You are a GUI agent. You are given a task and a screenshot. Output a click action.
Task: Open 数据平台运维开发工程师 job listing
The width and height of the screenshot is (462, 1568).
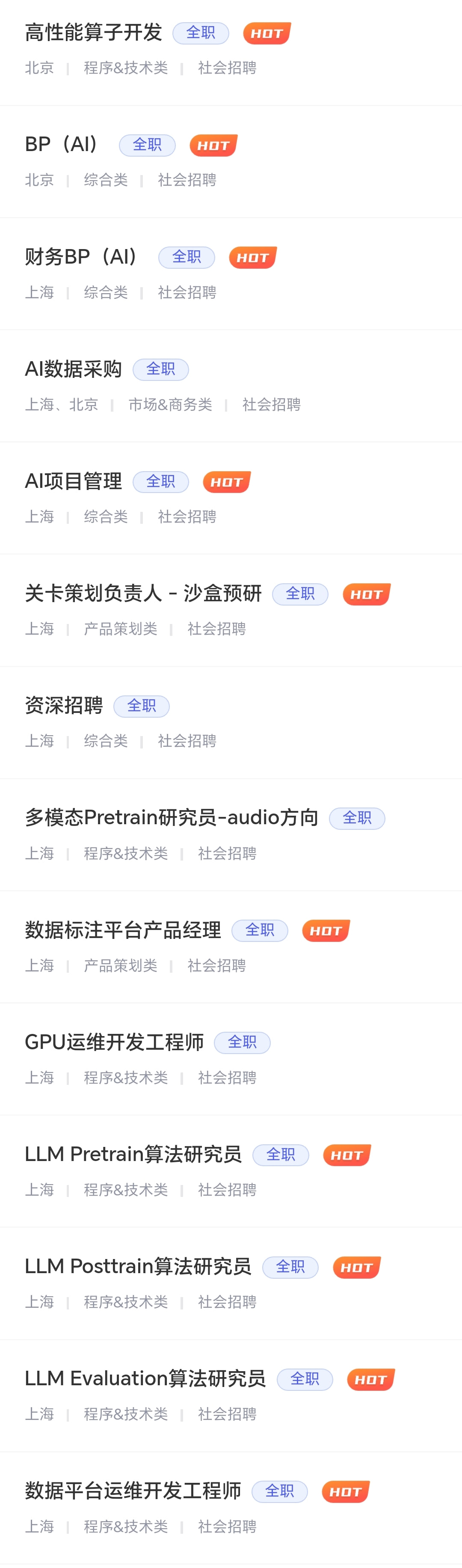click(x=133, y=1491)
